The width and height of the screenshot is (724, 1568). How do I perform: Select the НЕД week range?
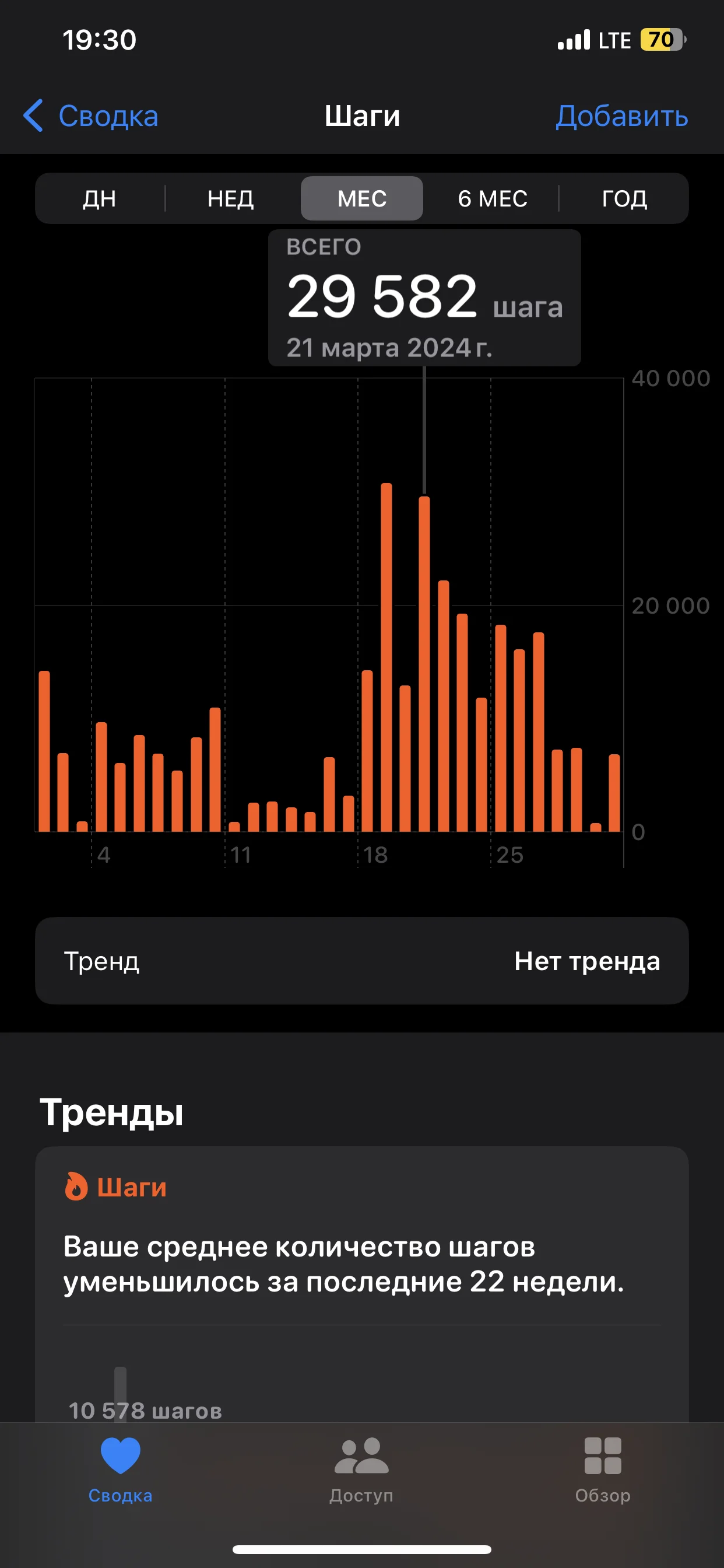(x=231, y=198)
